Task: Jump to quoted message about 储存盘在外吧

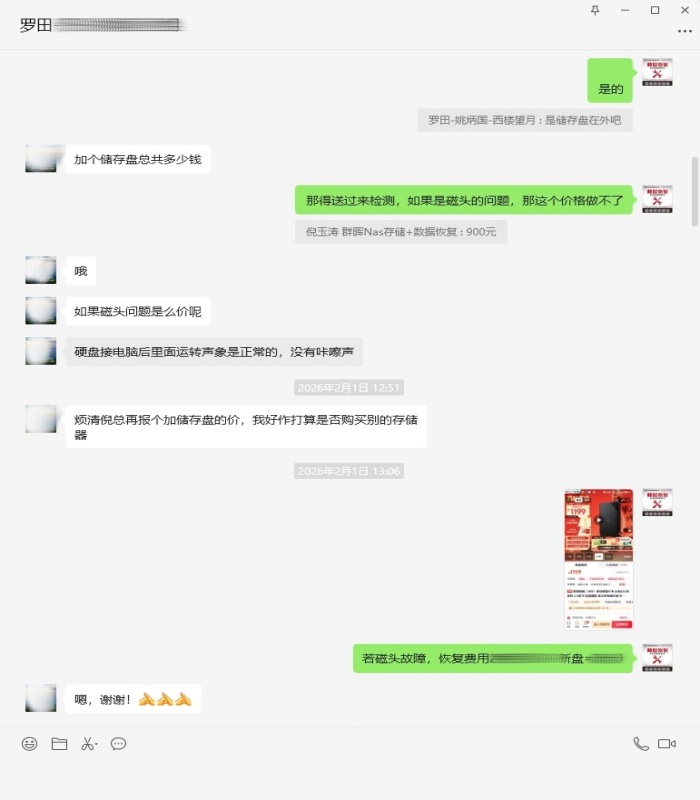Action: click(524, 120)
